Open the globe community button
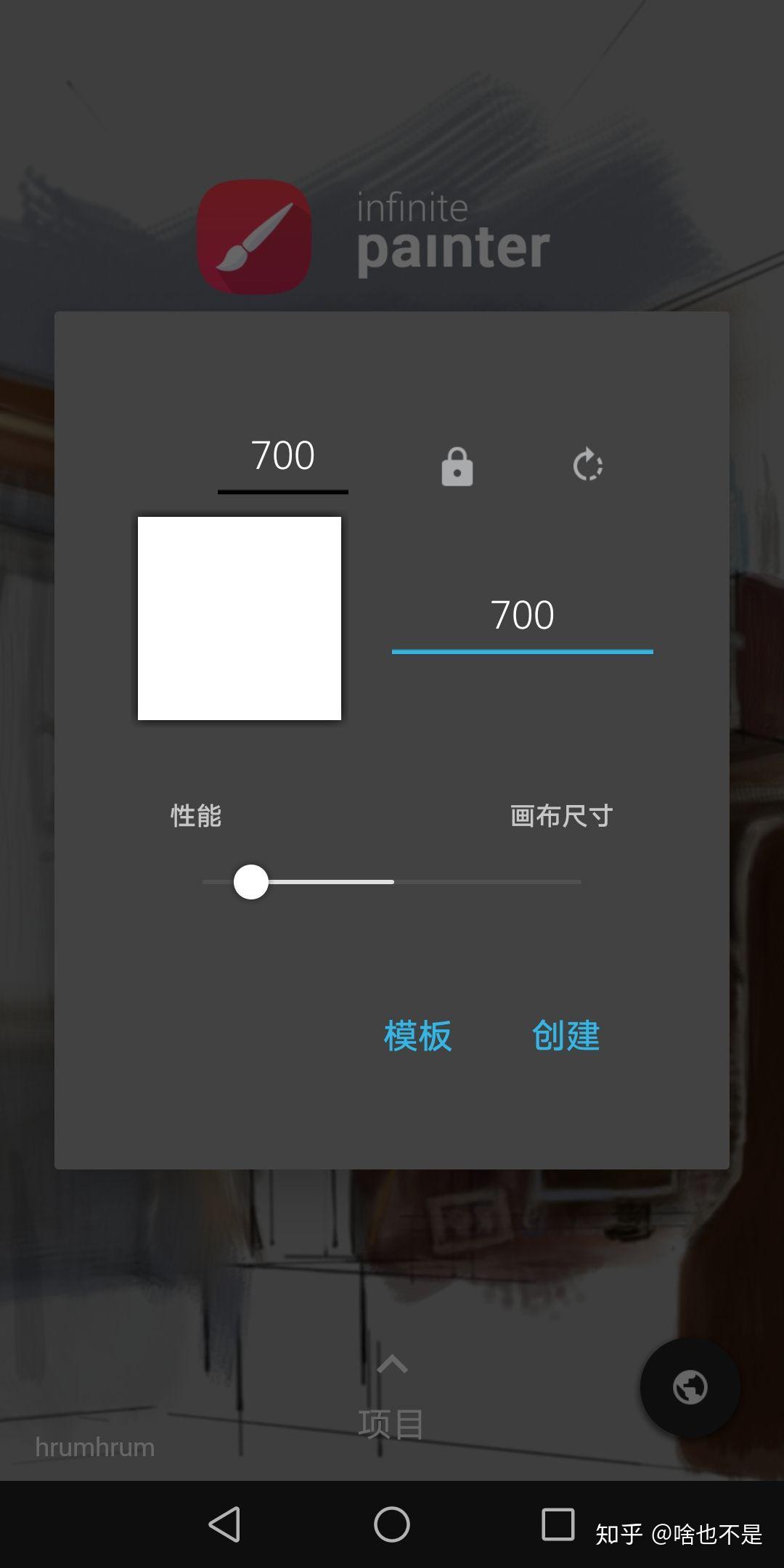 [690, 1387]
